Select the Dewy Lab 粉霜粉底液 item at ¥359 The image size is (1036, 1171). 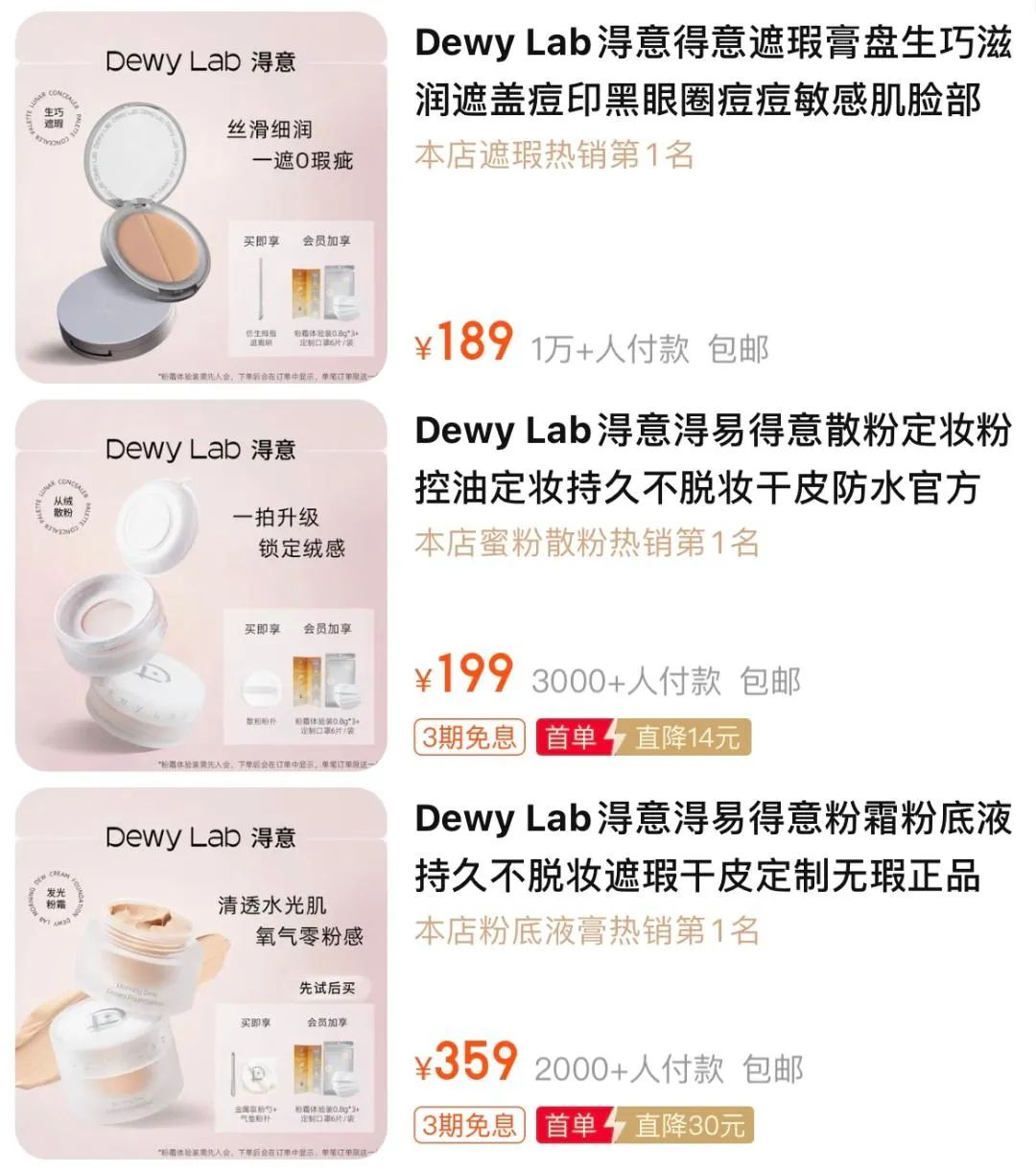[712, 847]
